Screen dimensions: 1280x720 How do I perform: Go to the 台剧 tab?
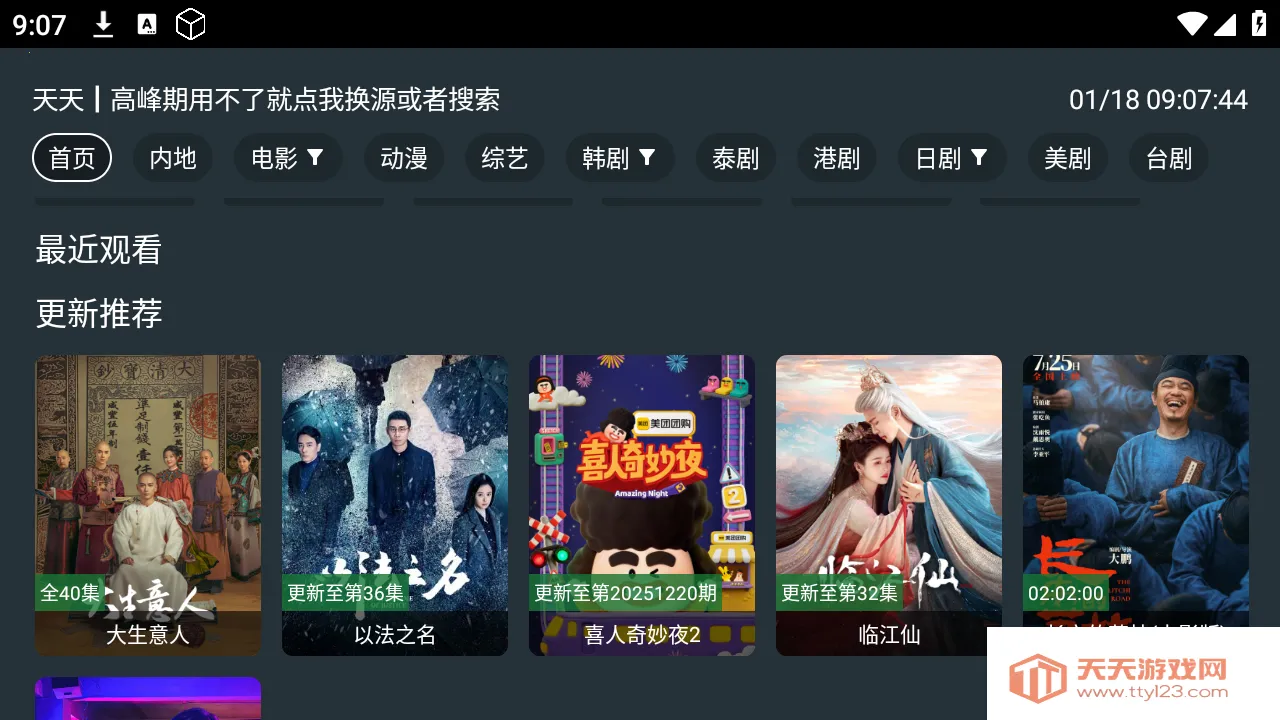tap(1169, 158)
